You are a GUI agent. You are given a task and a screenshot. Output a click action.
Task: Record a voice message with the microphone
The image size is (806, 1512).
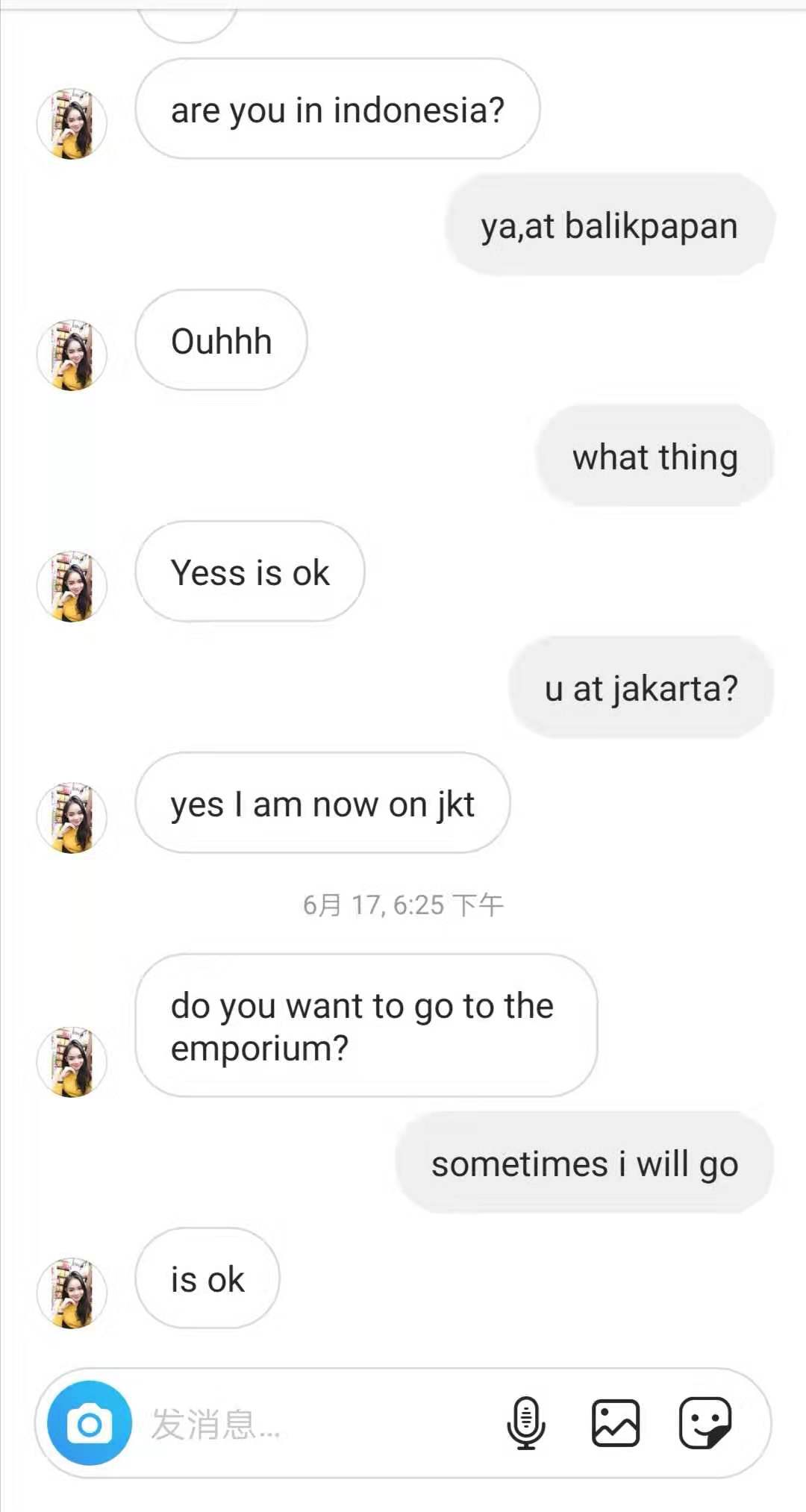pos(526,1422)
